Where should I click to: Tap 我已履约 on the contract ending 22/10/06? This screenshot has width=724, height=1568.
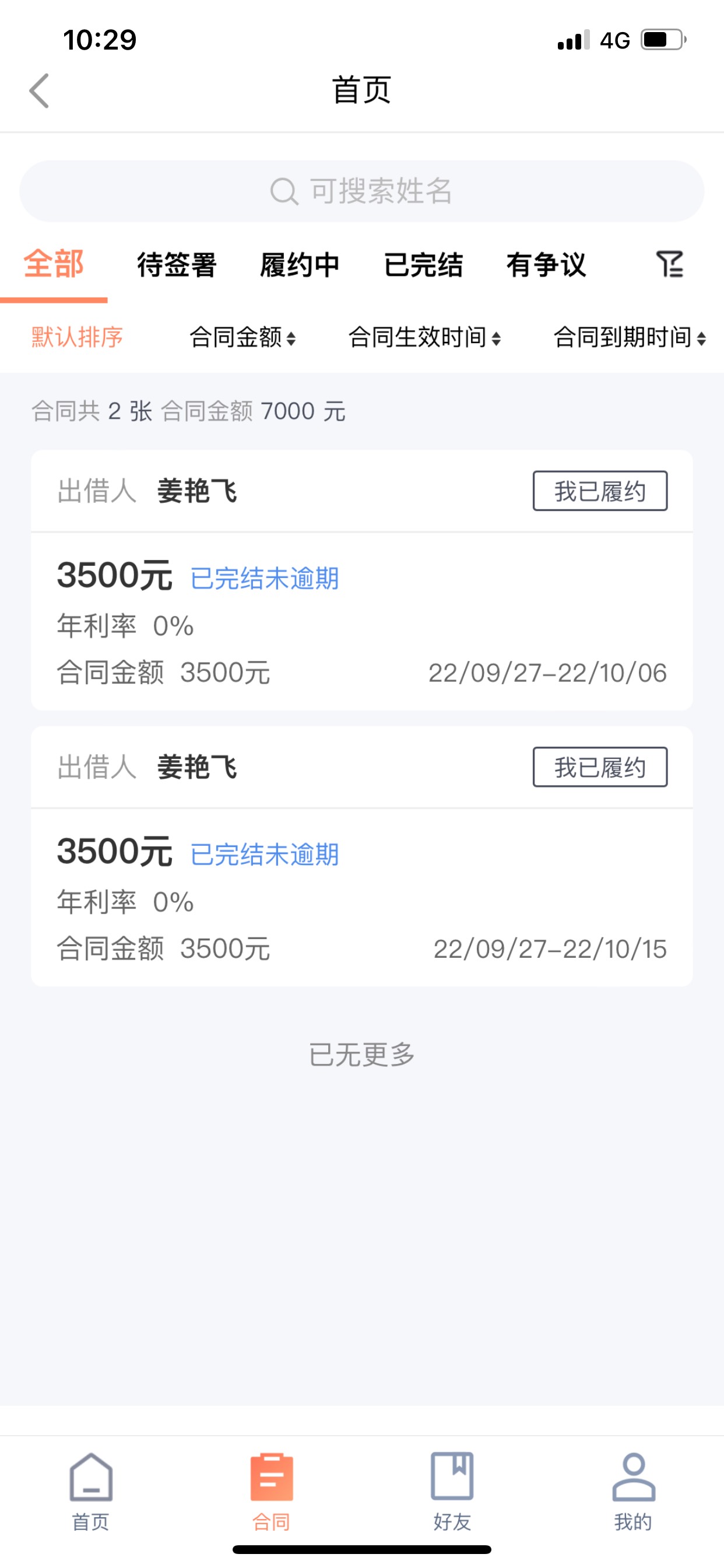pos(600,491)
